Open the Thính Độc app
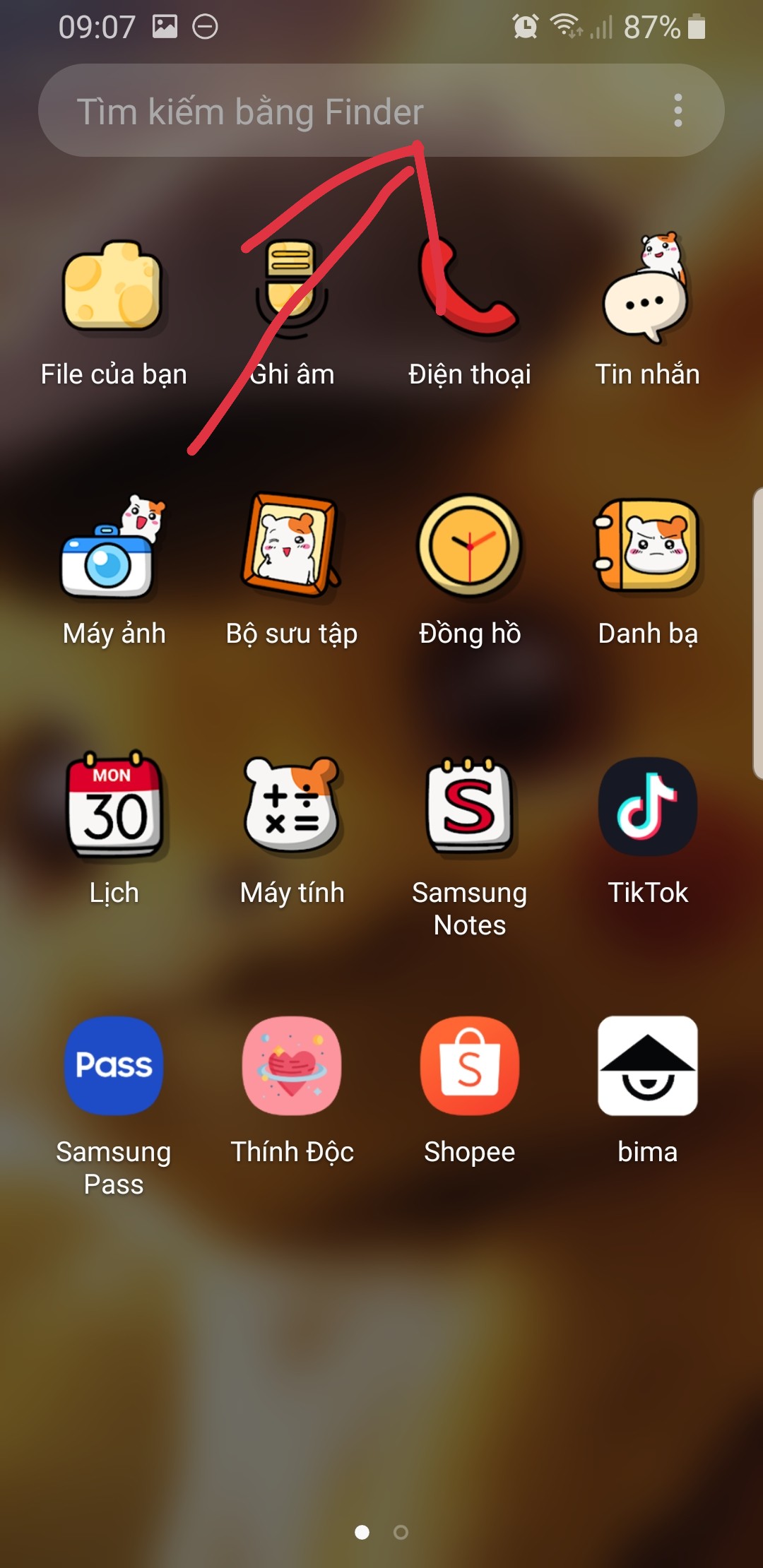The image size is (763, 1568). point(292,1066)
